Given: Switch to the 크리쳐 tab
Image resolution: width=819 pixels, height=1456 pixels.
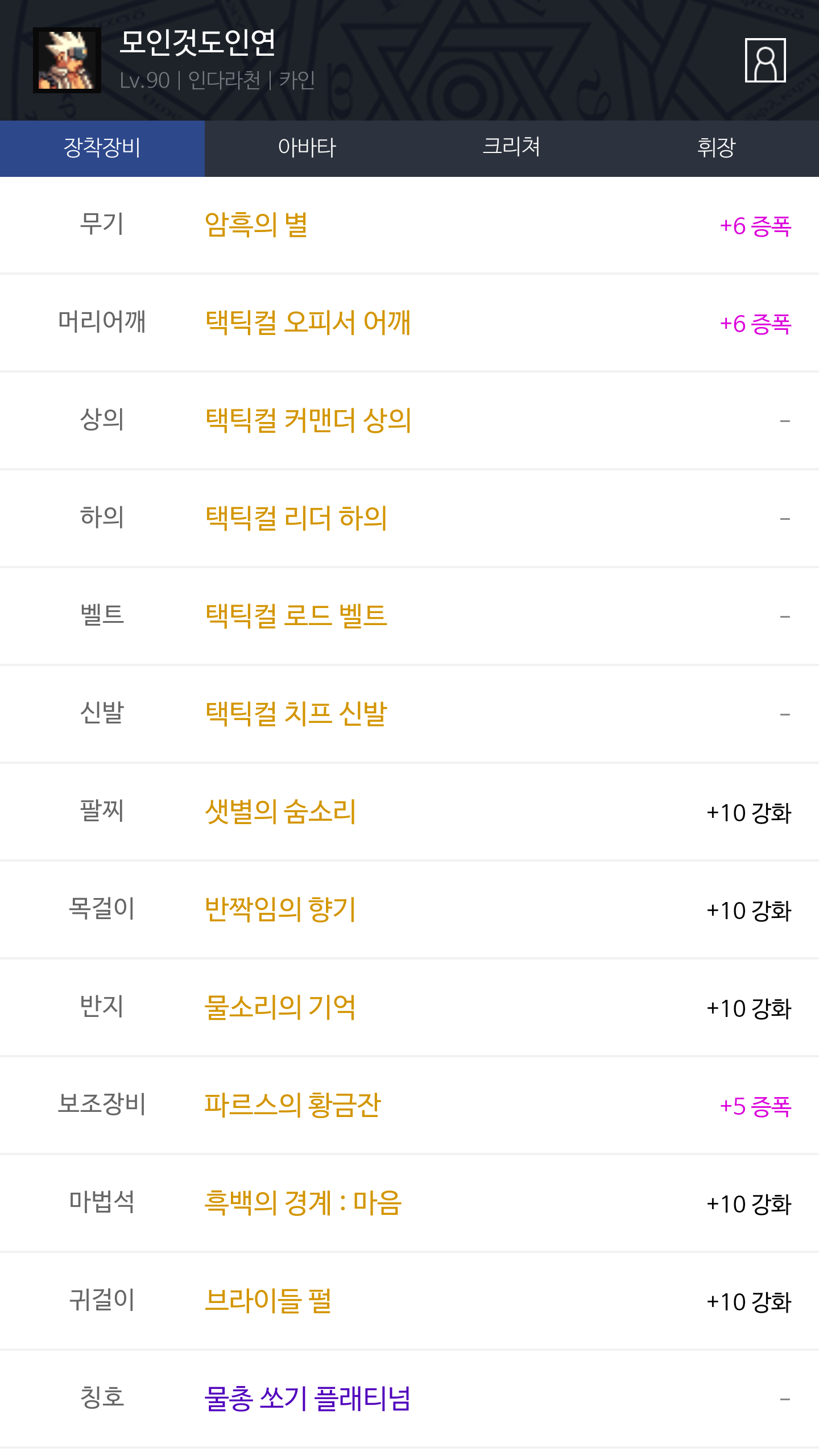Looking at the screenshot, I should coord(511,148).
